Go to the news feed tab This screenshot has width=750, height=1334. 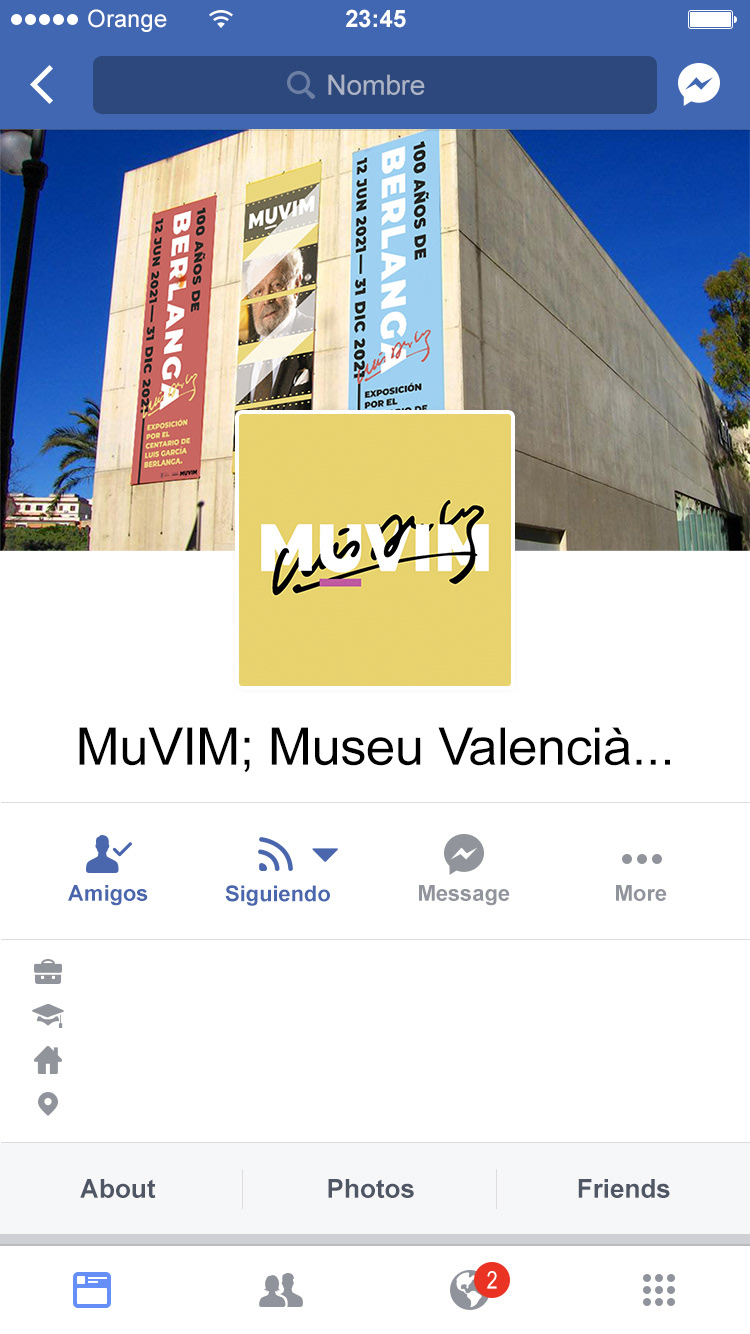click(x=92, y=1290)
